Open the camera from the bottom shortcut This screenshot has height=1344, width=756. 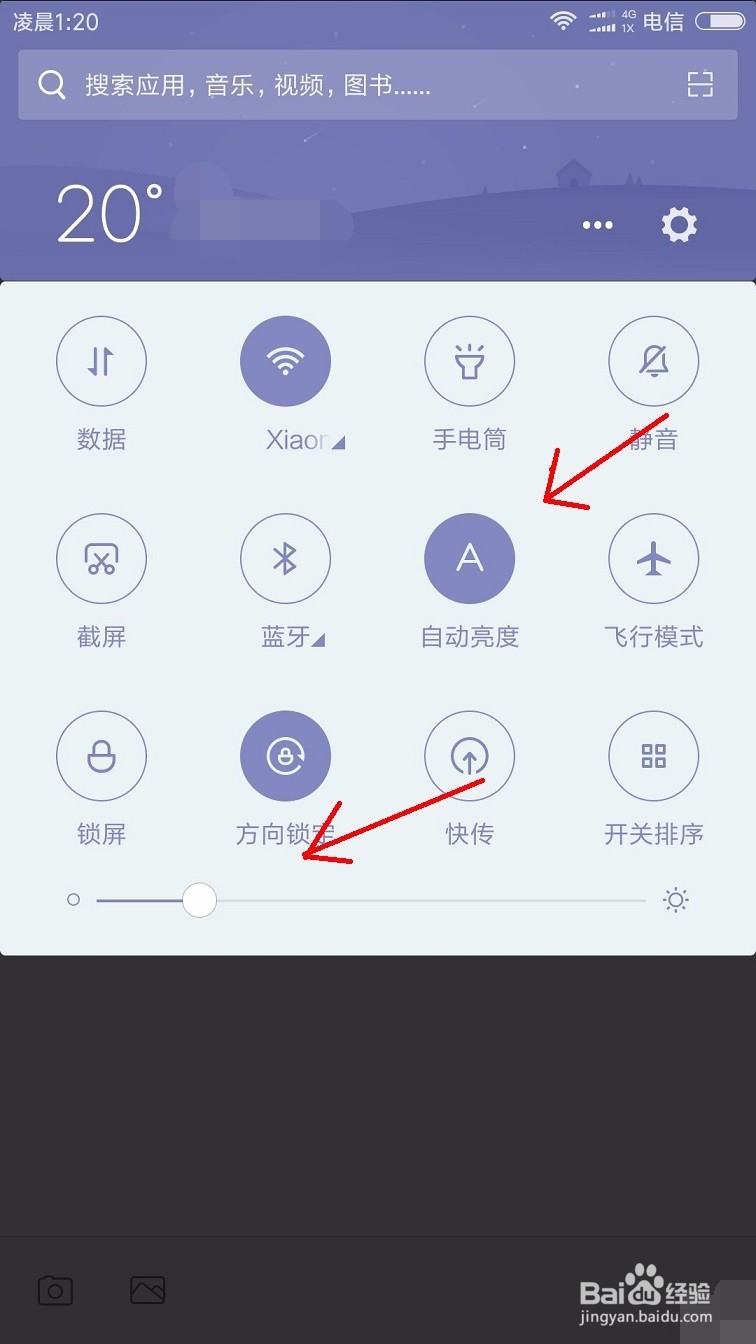(x=55, y=1291)
